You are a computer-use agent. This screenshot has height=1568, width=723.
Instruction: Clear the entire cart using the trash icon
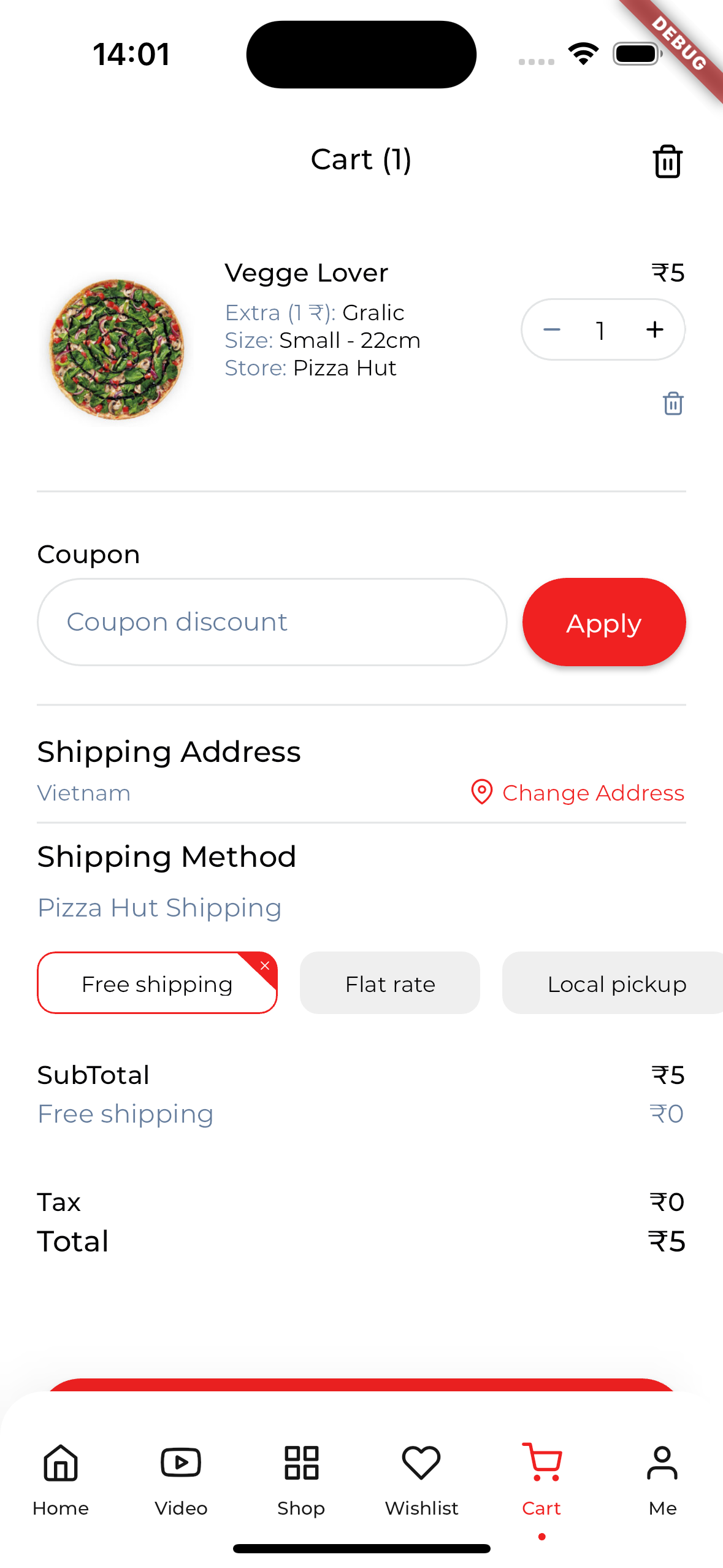click(667, 161)
